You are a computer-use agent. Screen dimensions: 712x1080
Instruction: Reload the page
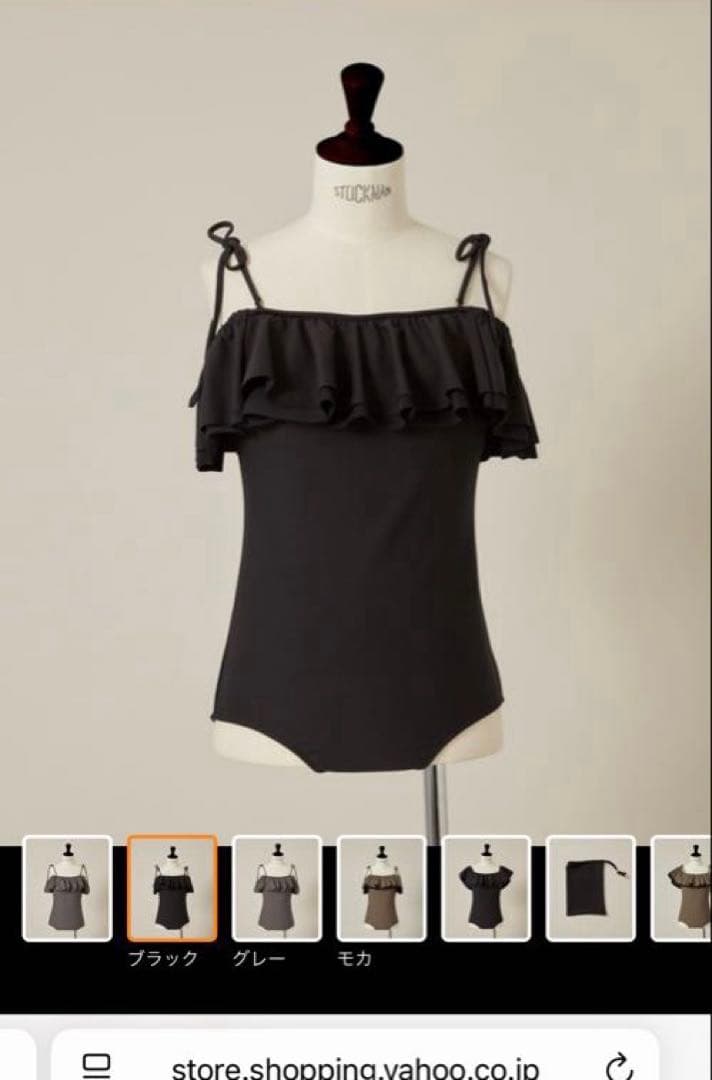pyautogui.click(x=620, y=1066)
